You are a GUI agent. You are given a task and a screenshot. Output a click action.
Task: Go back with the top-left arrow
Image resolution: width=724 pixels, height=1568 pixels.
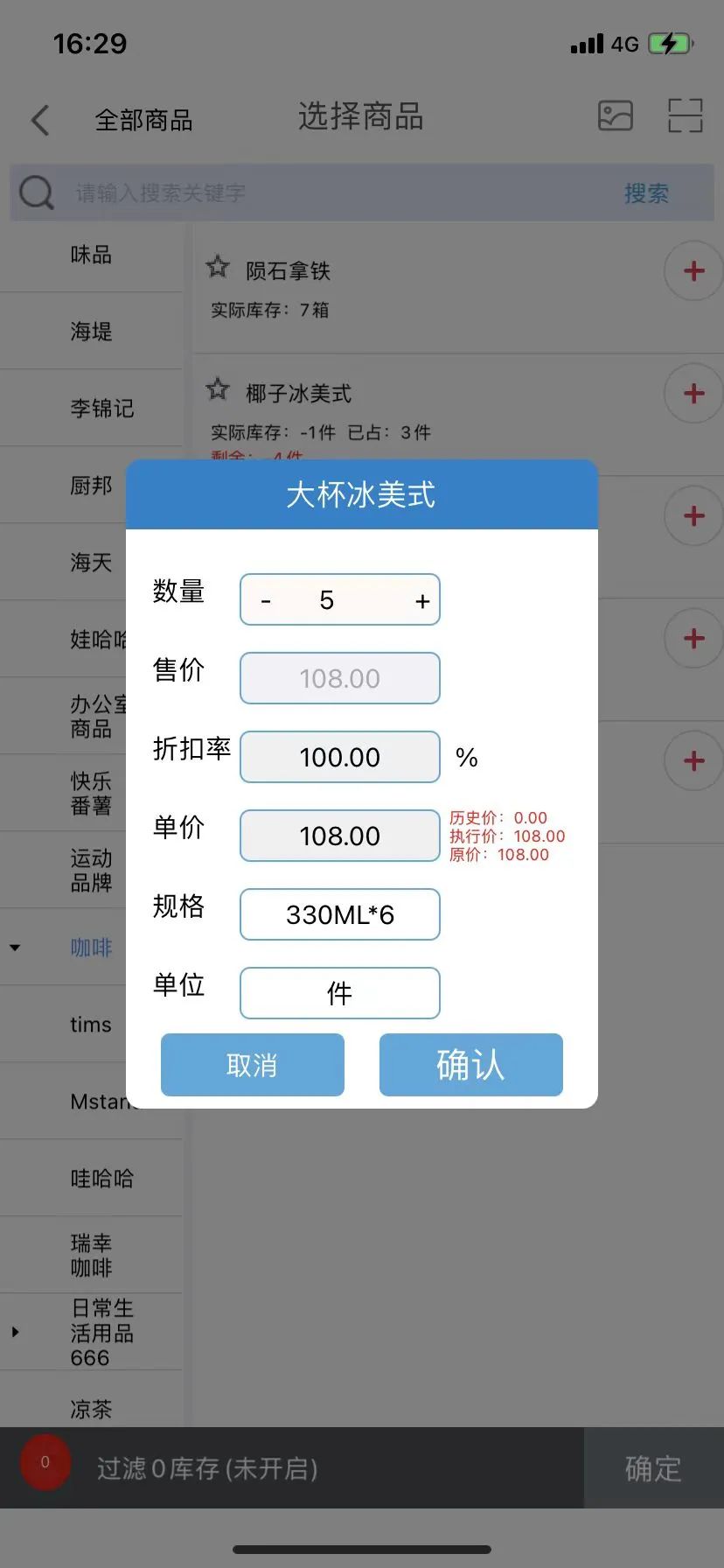point(40,120)
